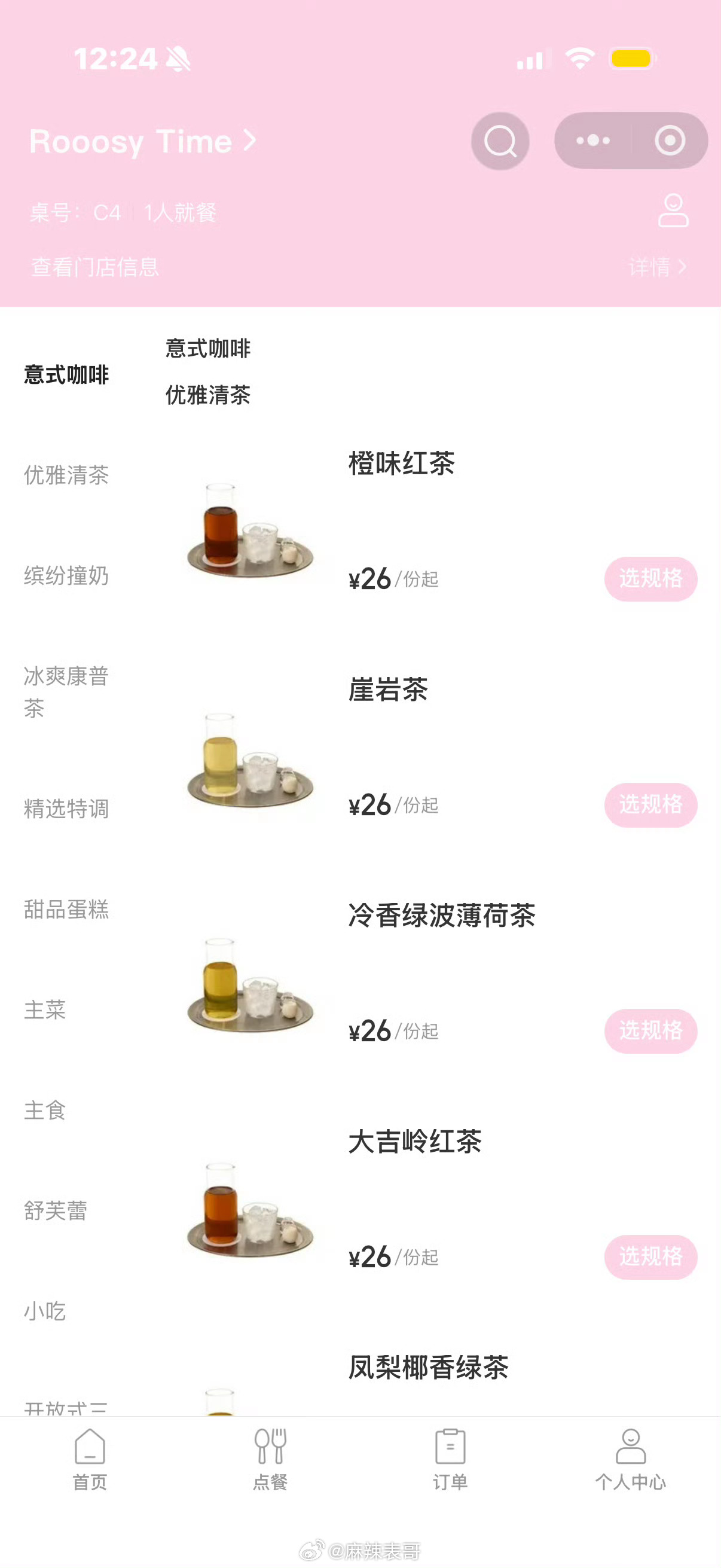This screenshot has width=721, height=1568.
Task: Choose specs for 冷香绿波薄荷茶
Action: pos(650,1030)
